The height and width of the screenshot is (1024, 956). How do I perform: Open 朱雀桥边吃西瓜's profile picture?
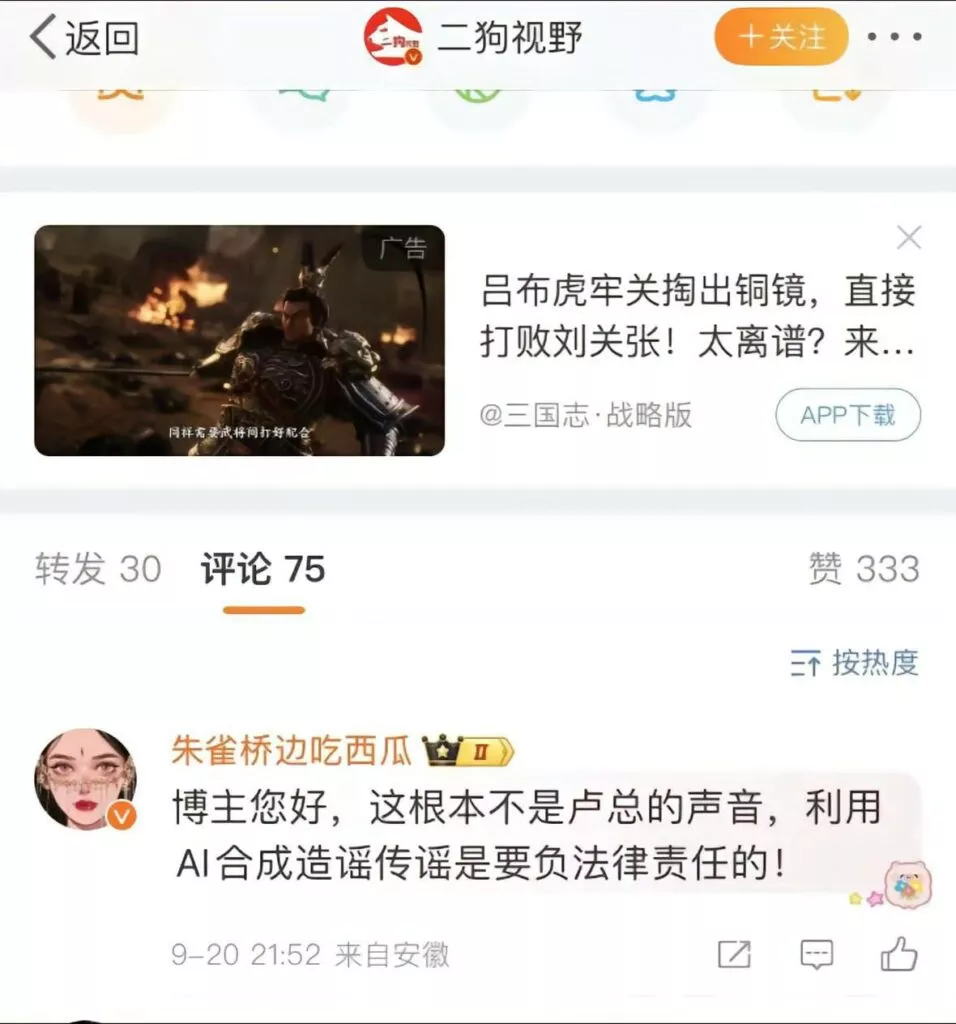tap(84, 778)
